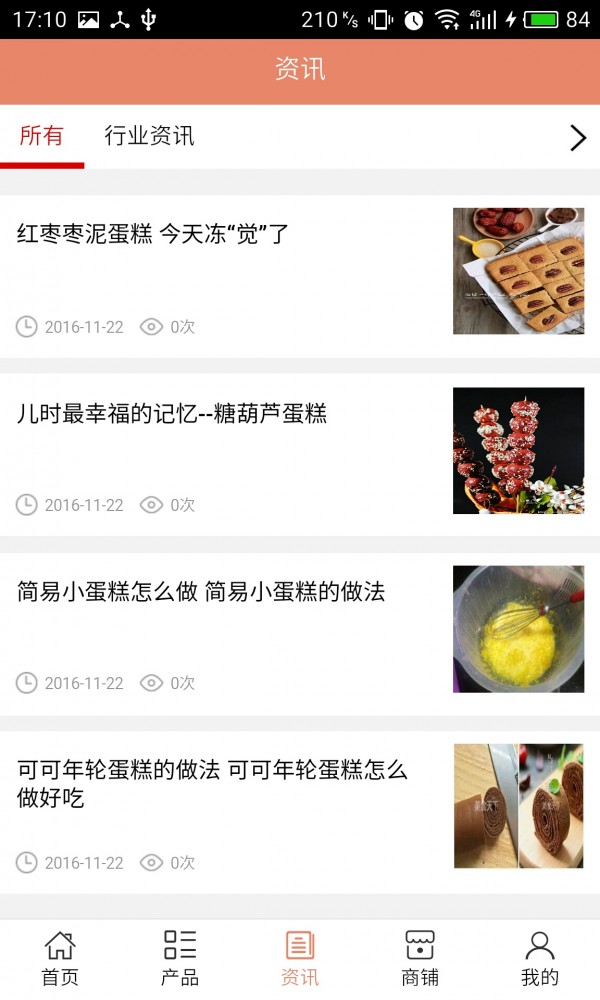Select the 所有 tab
600x1000 pixels.
tap(41, 137)
